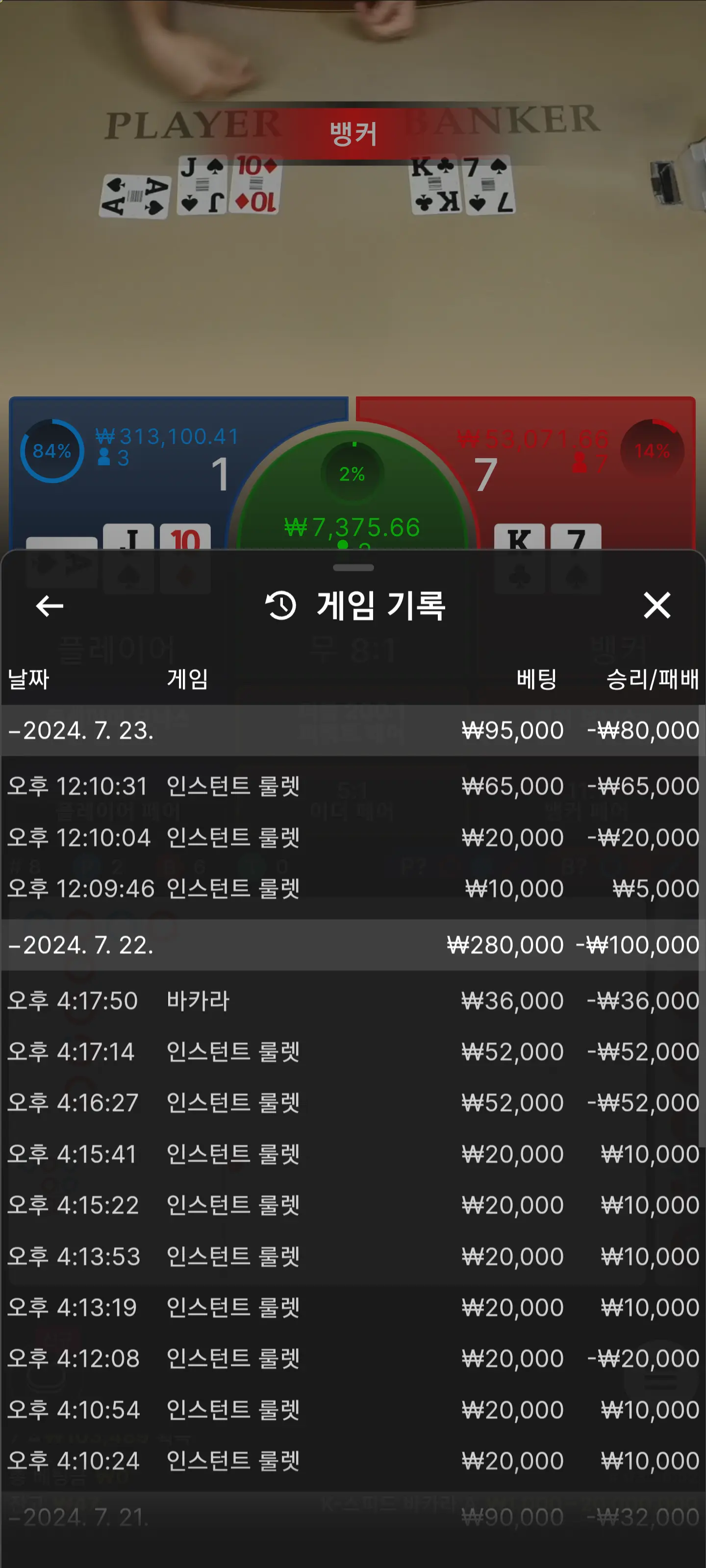The width and height of the screenshot is (706, 1568).
Task: Open the 오후 4:15:41 인스턴트 룰렛 record
Action: (353, 1153)
